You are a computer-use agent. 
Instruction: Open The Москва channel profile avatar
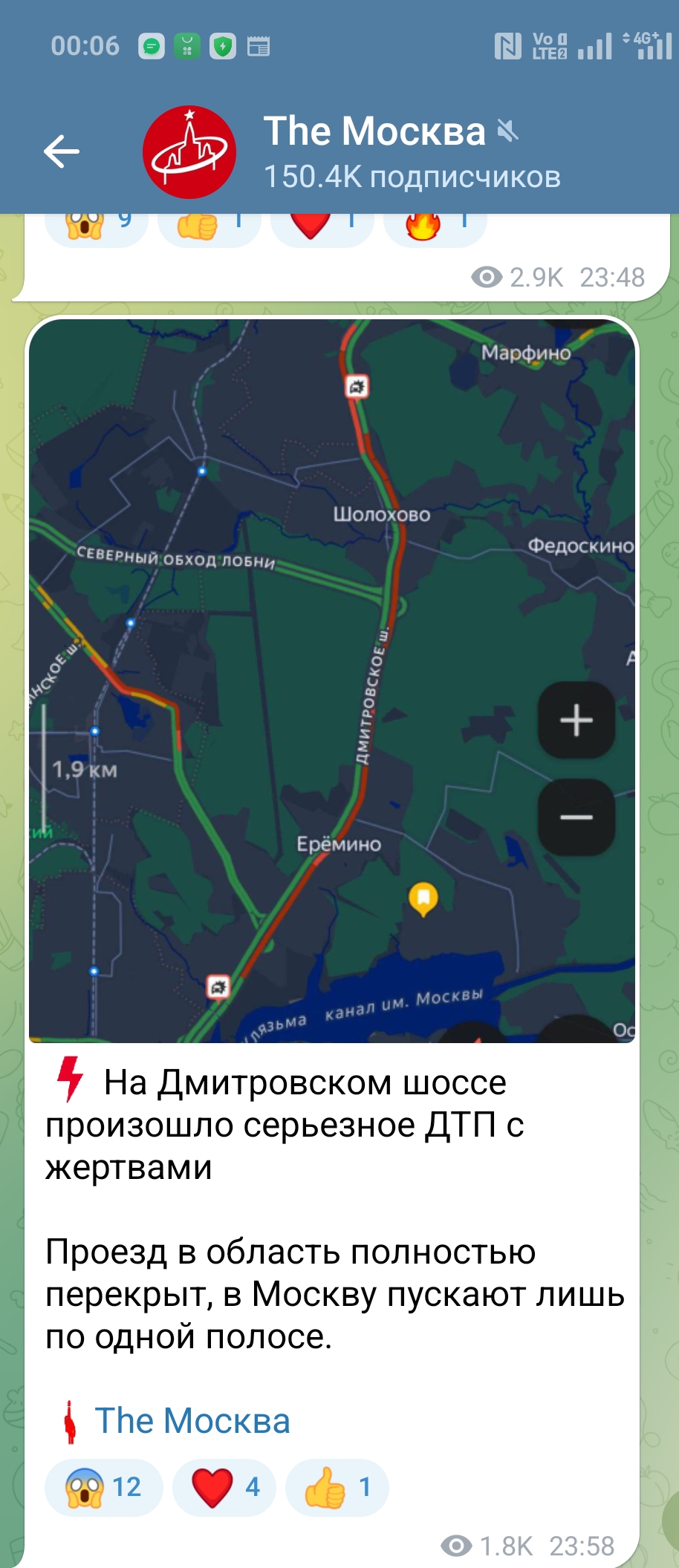(189, 152)
